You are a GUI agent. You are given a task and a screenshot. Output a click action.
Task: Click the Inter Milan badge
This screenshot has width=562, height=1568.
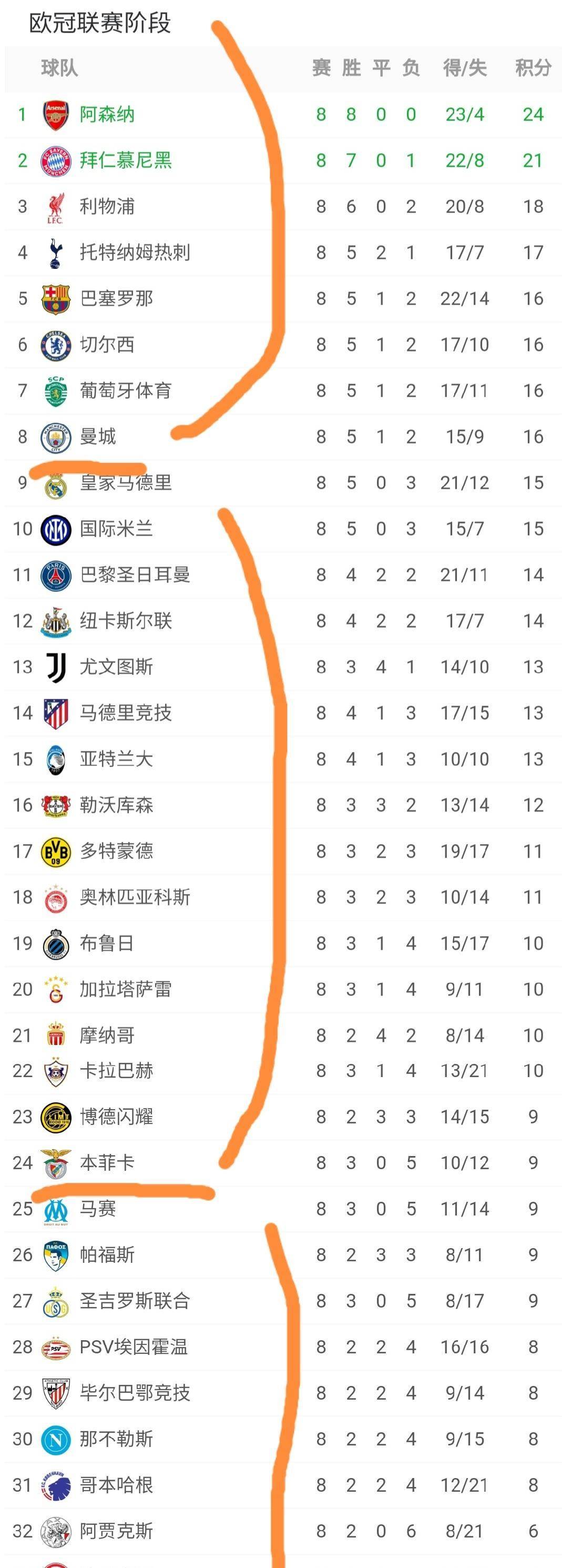[x=55, y=528]
